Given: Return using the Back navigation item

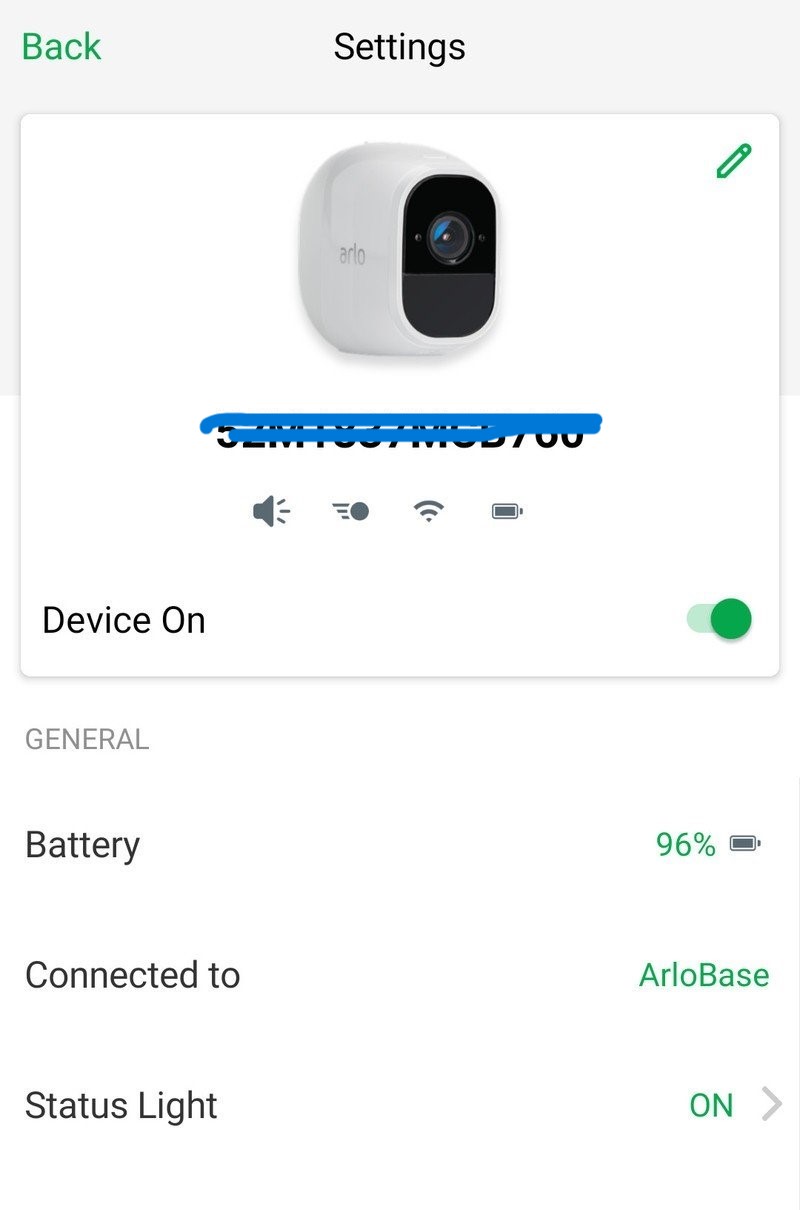Looking at the screenshot, I should click(60, 46).
